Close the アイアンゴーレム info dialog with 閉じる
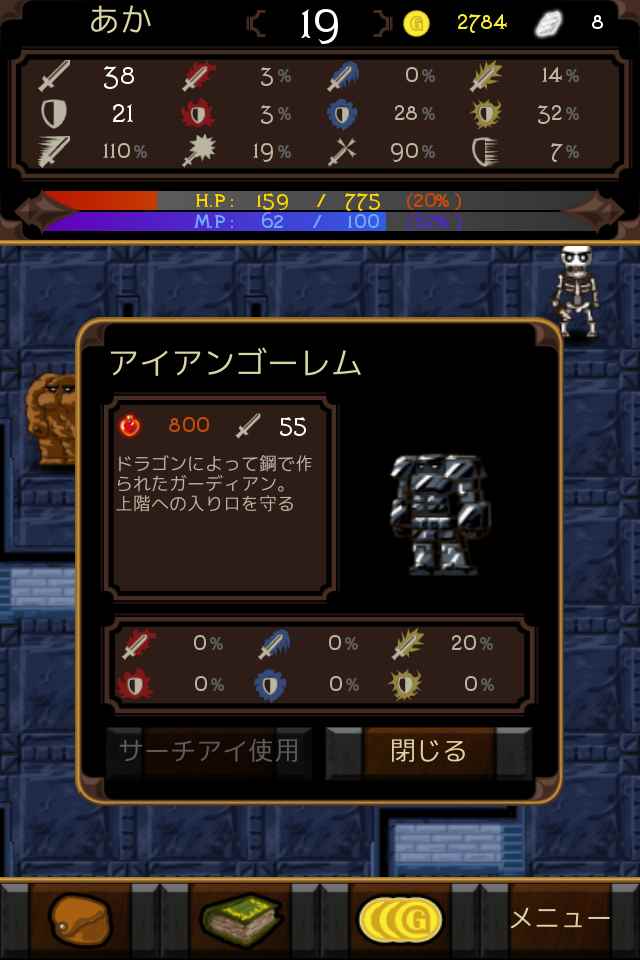Image resolution: width=640 pixels, height=960 pixels. coord(428,751)
